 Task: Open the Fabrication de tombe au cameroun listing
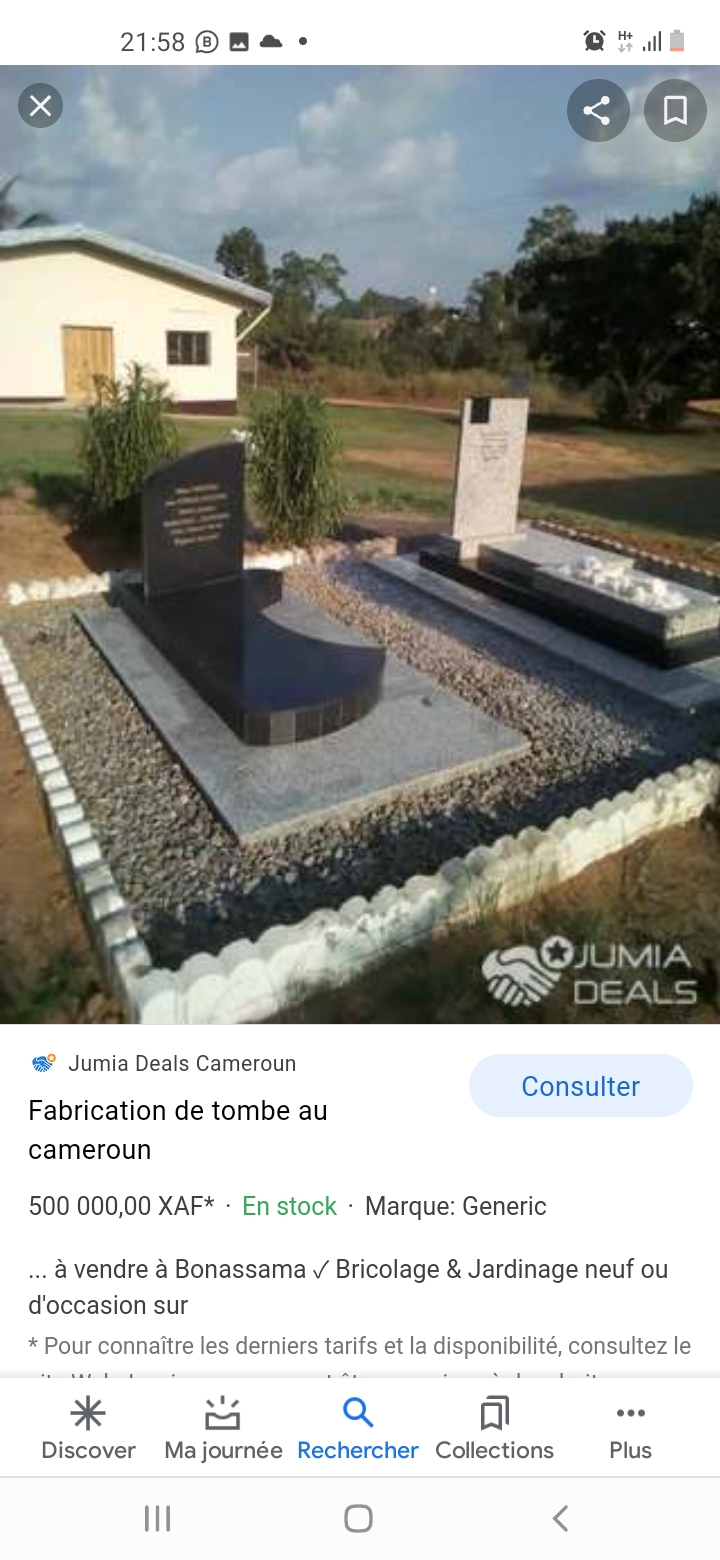(x=177, y=1129)
